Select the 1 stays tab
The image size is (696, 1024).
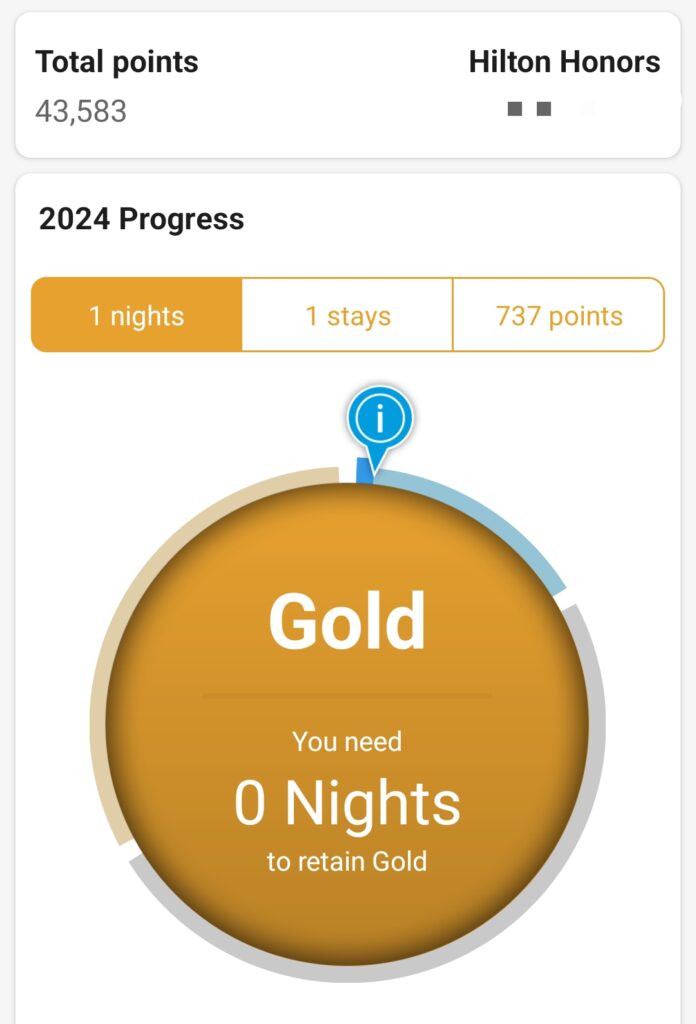pos(347,316)
